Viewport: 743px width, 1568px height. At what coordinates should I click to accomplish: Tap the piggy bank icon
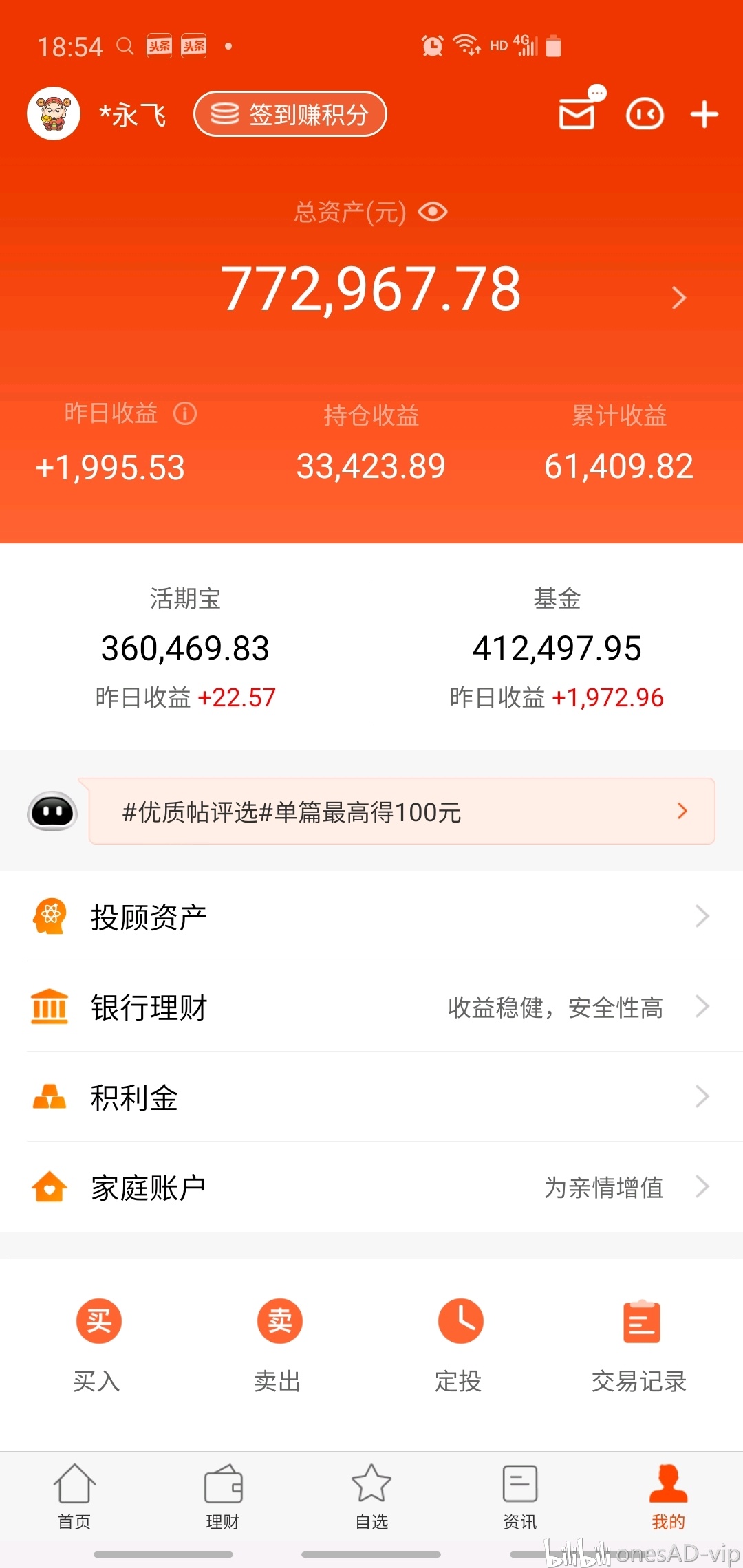(643, 114)
